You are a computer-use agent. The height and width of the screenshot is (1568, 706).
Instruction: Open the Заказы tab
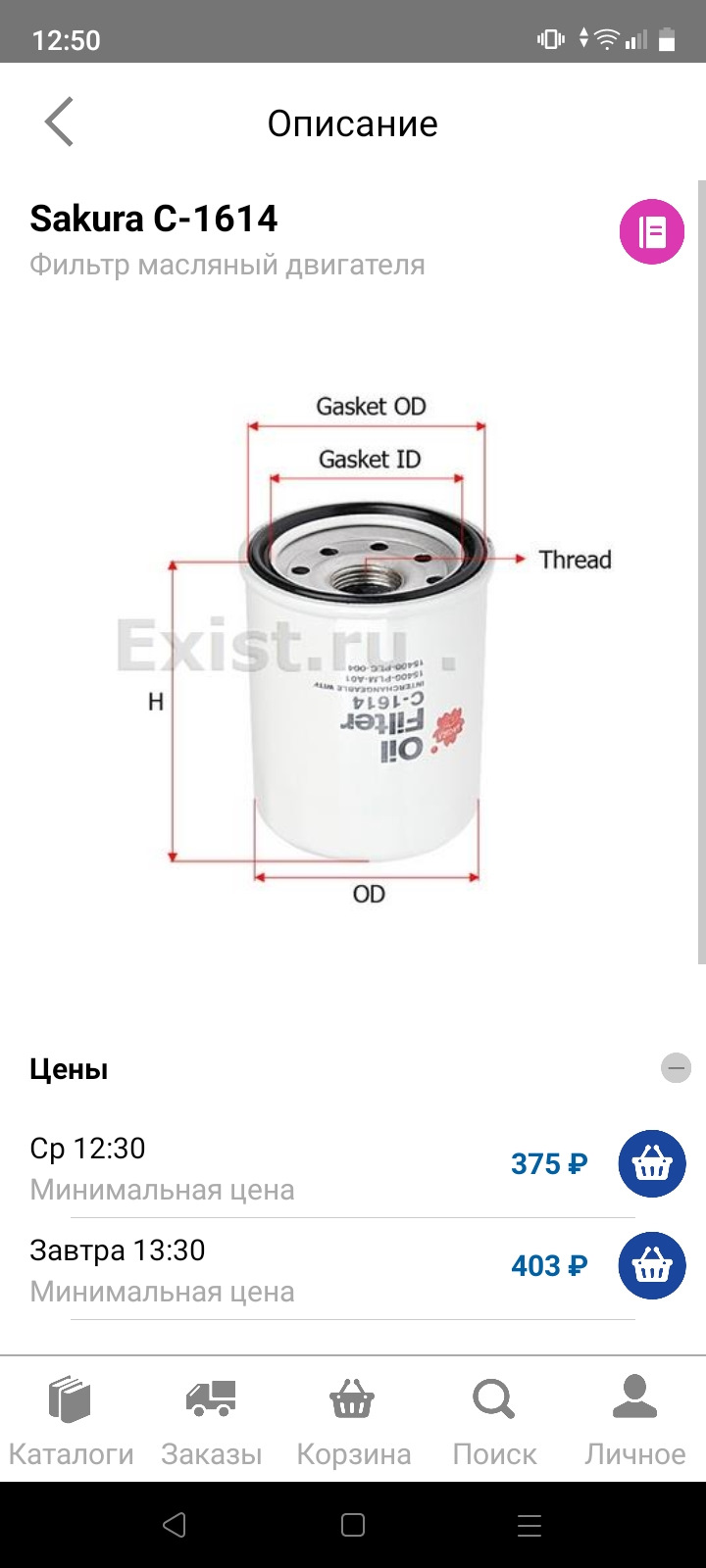pos(212,1419)
